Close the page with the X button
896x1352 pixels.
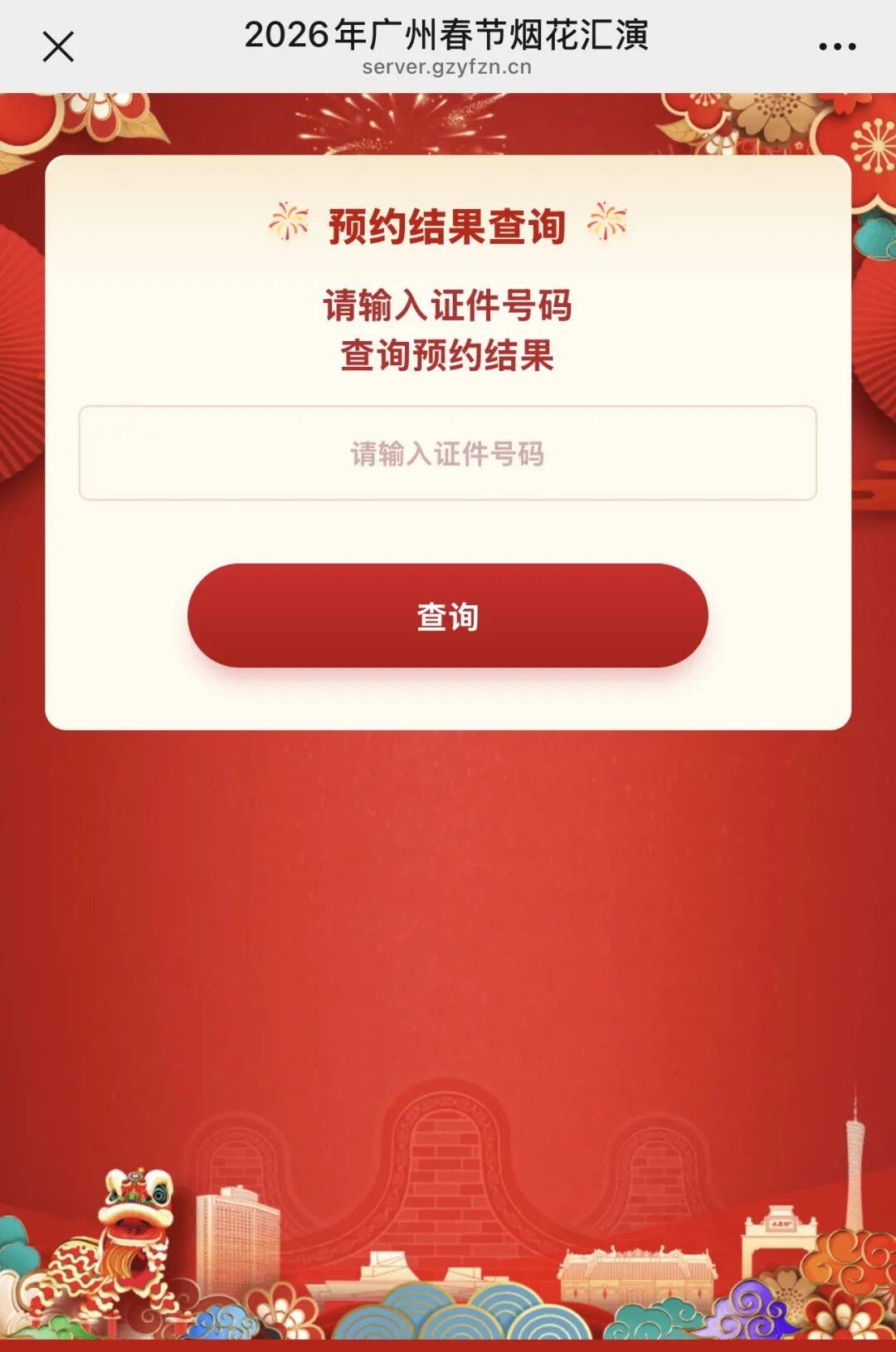[x=58, y=46]
